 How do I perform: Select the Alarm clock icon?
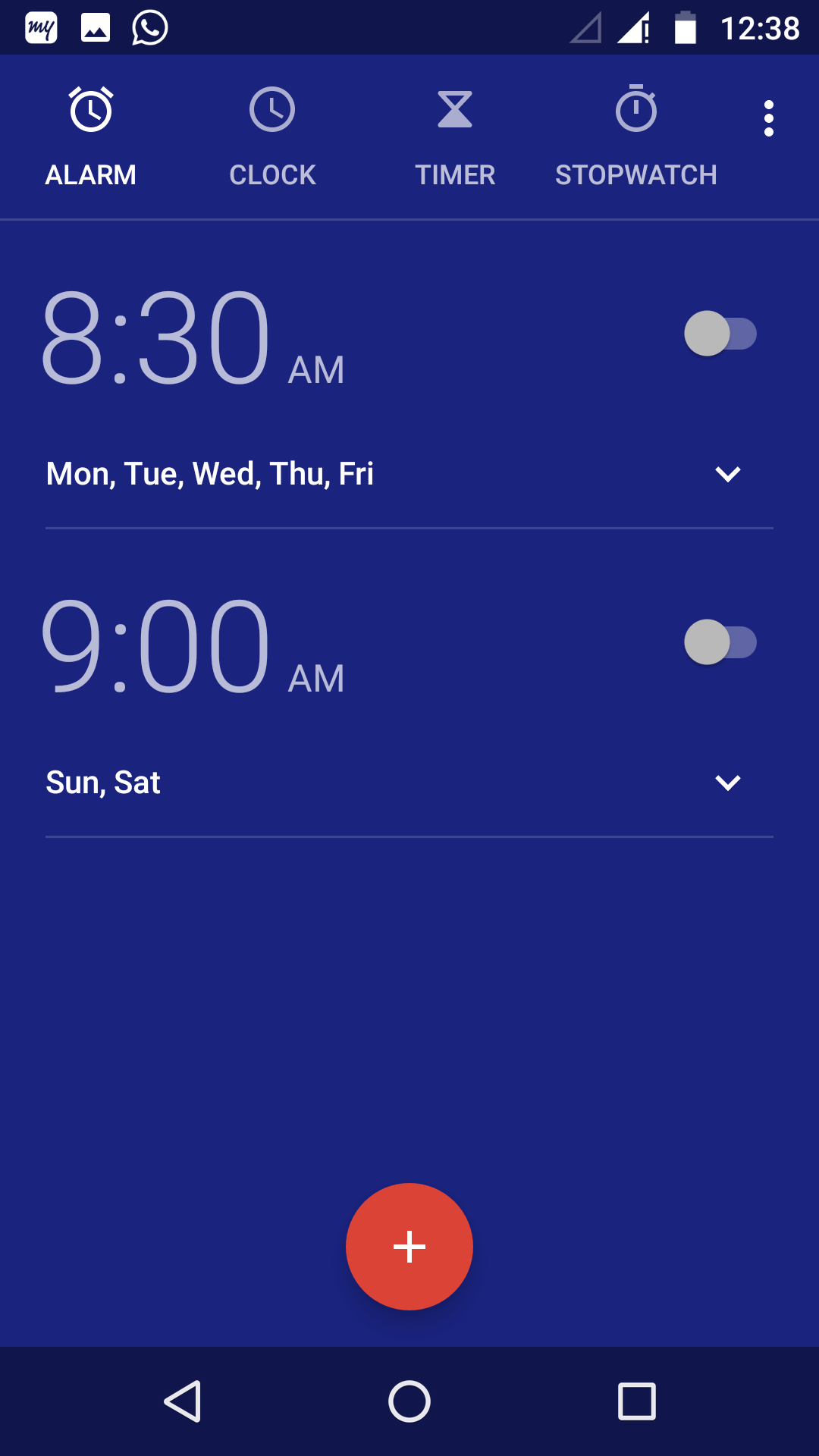click(90, 110)
